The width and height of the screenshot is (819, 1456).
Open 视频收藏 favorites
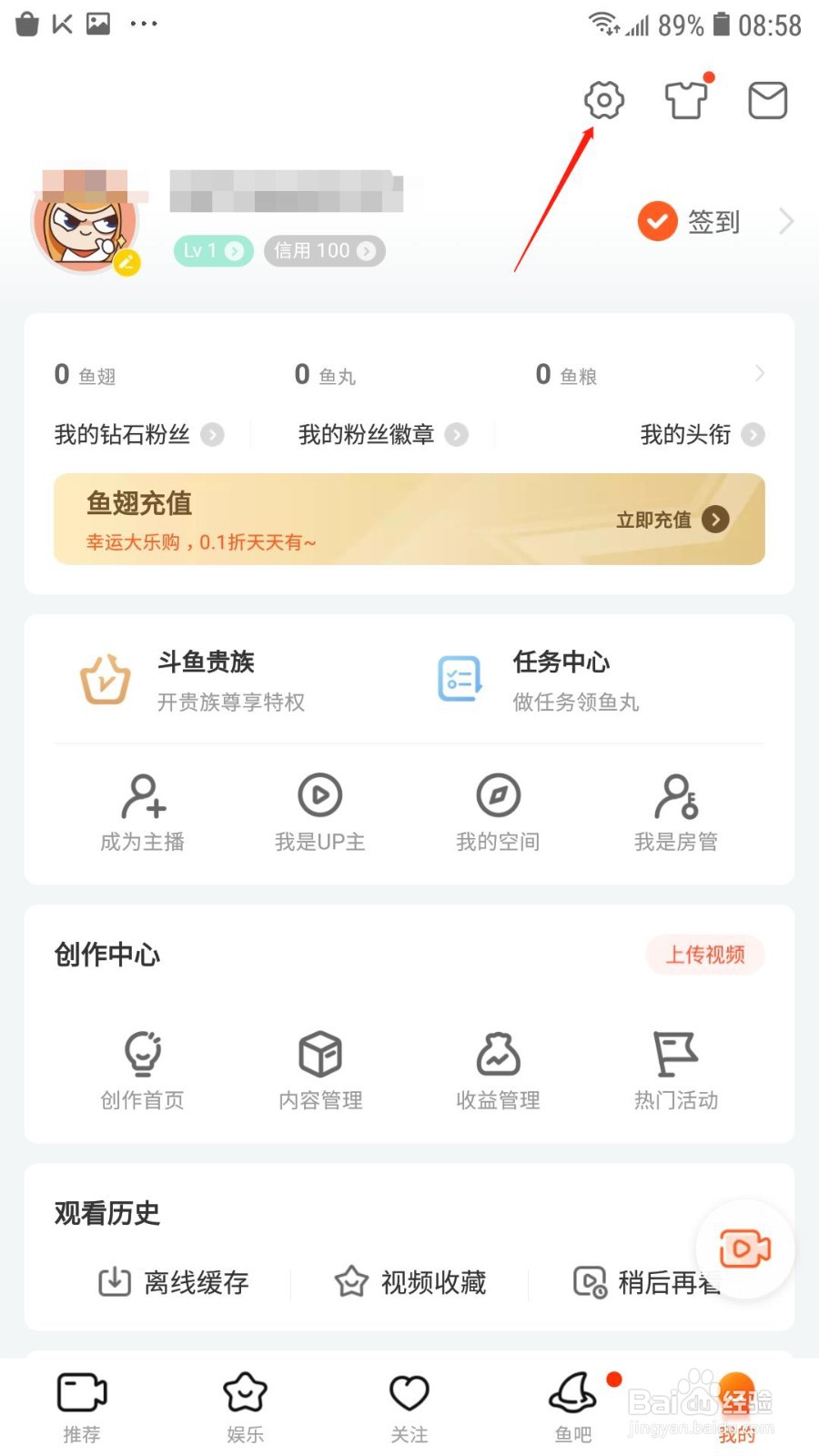[410, 1282]
